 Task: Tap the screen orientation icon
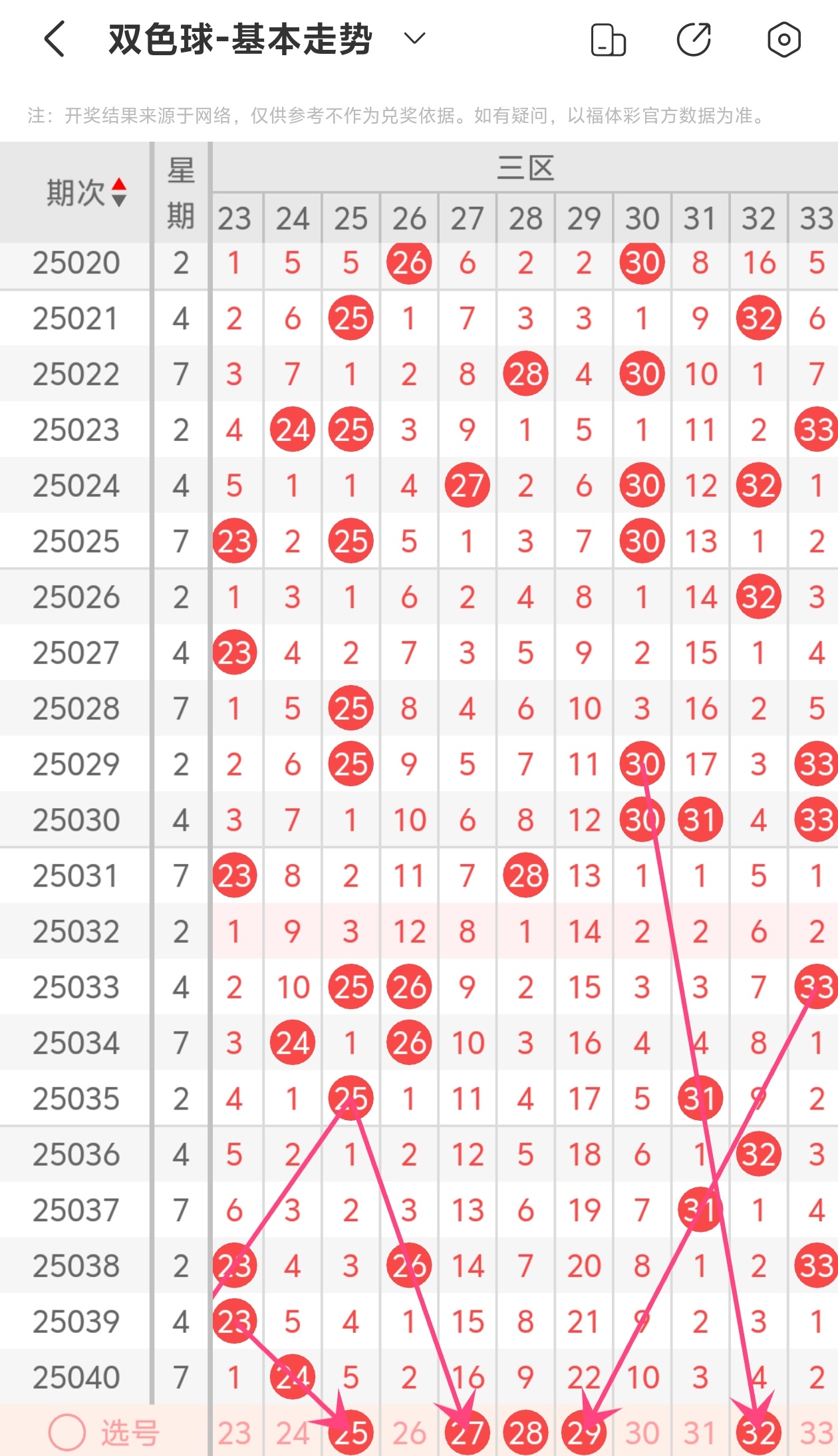(608, 39)
